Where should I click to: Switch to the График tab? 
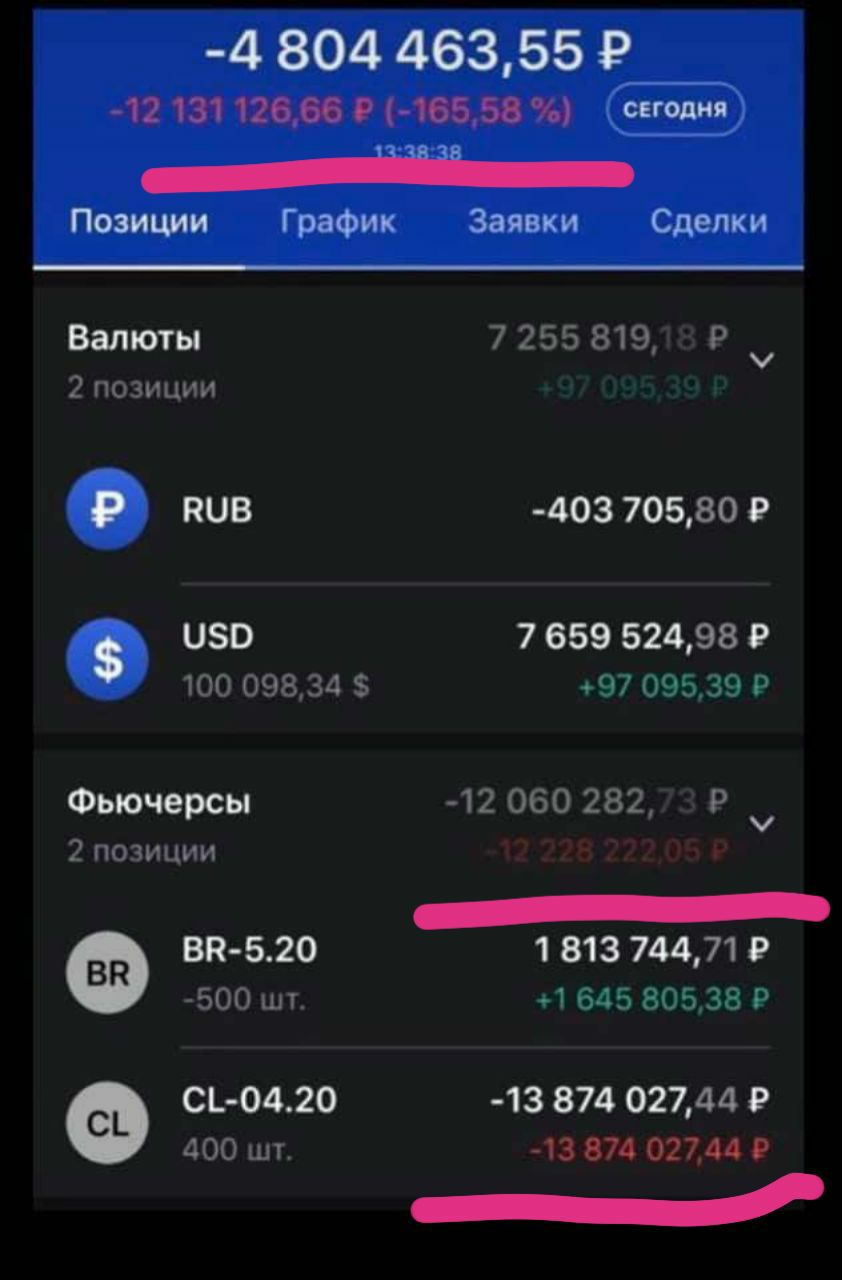point(338,221)
